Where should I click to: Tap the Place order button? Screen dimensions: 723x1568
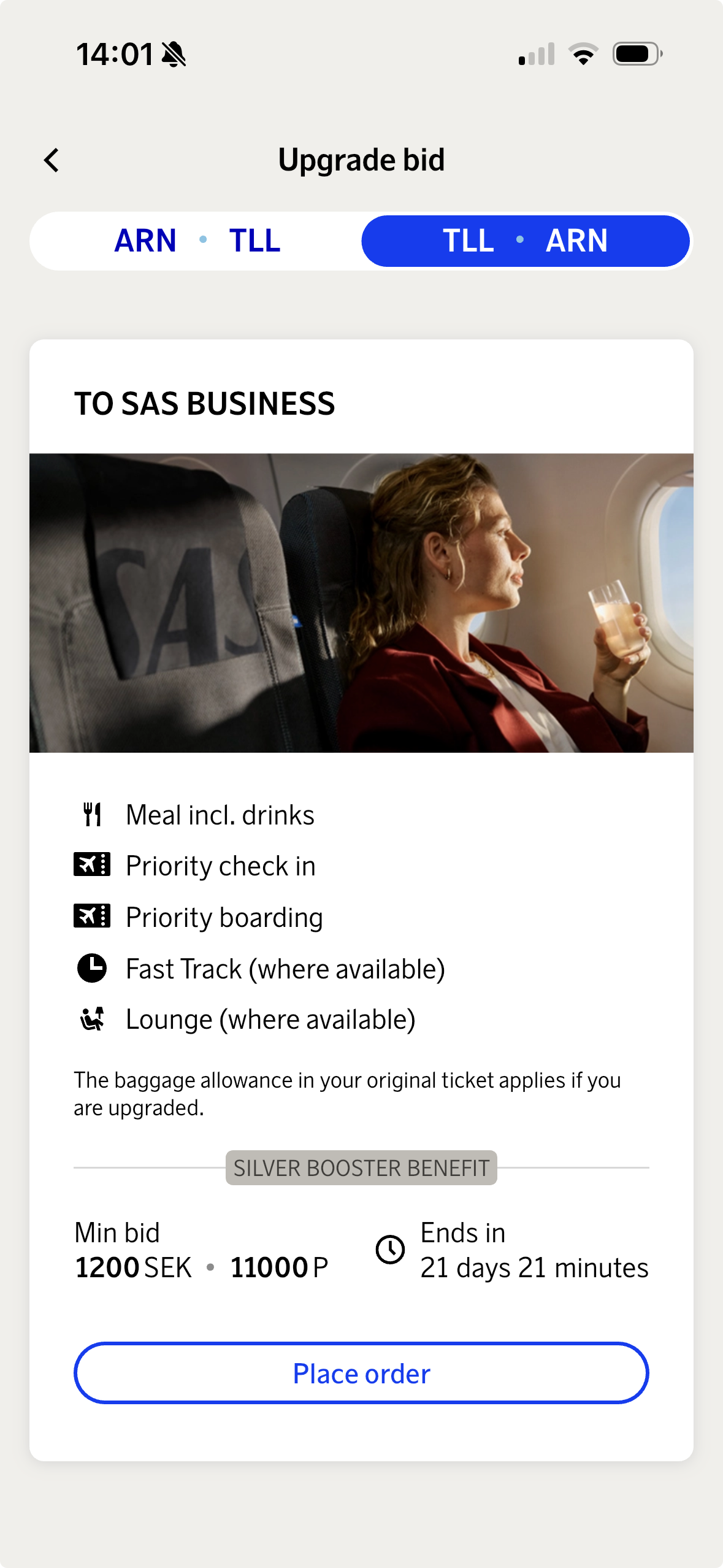[361, 1373]
